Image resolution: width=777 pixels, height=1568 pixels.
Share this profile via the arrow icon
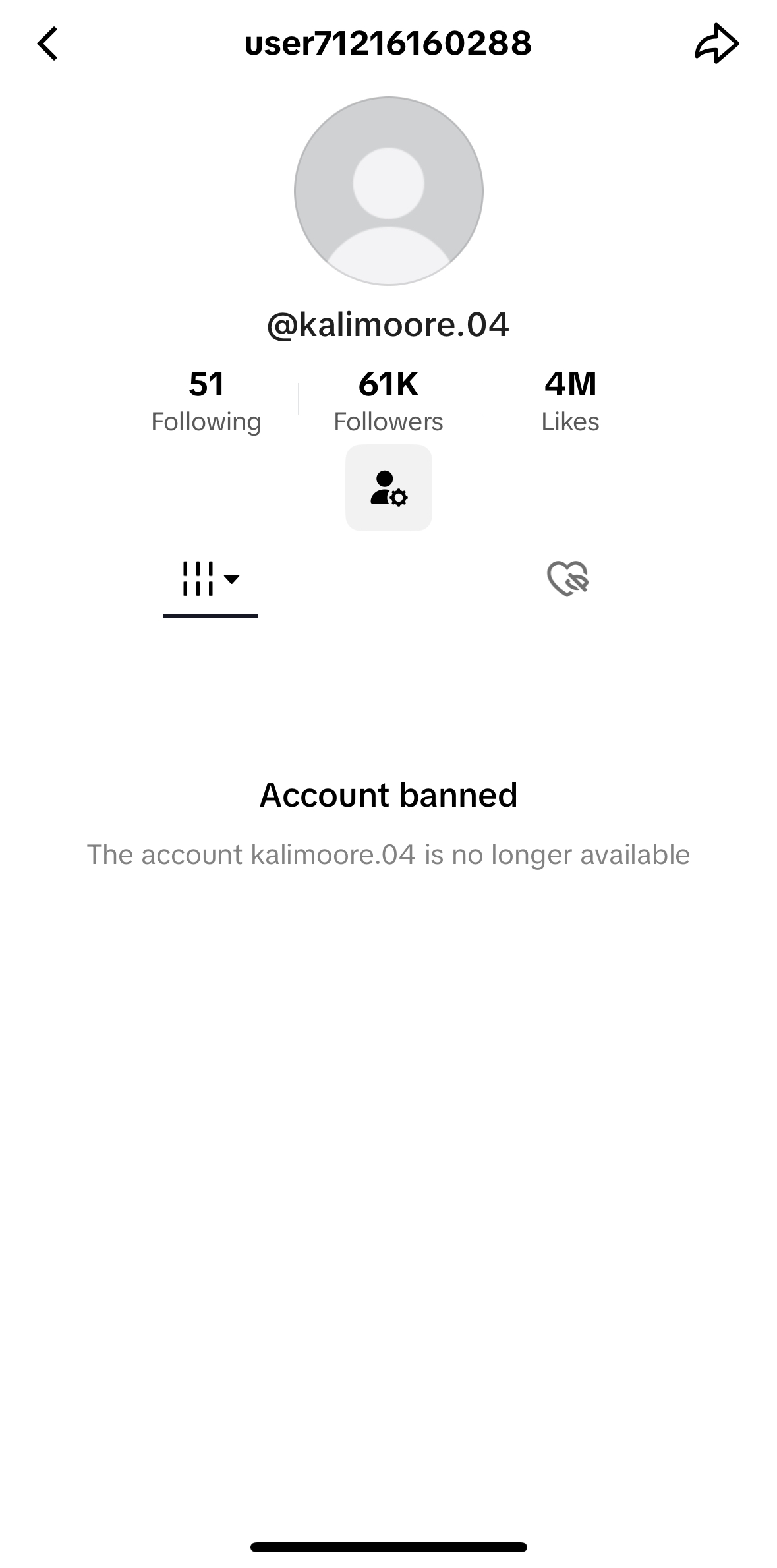coord(717,44)
